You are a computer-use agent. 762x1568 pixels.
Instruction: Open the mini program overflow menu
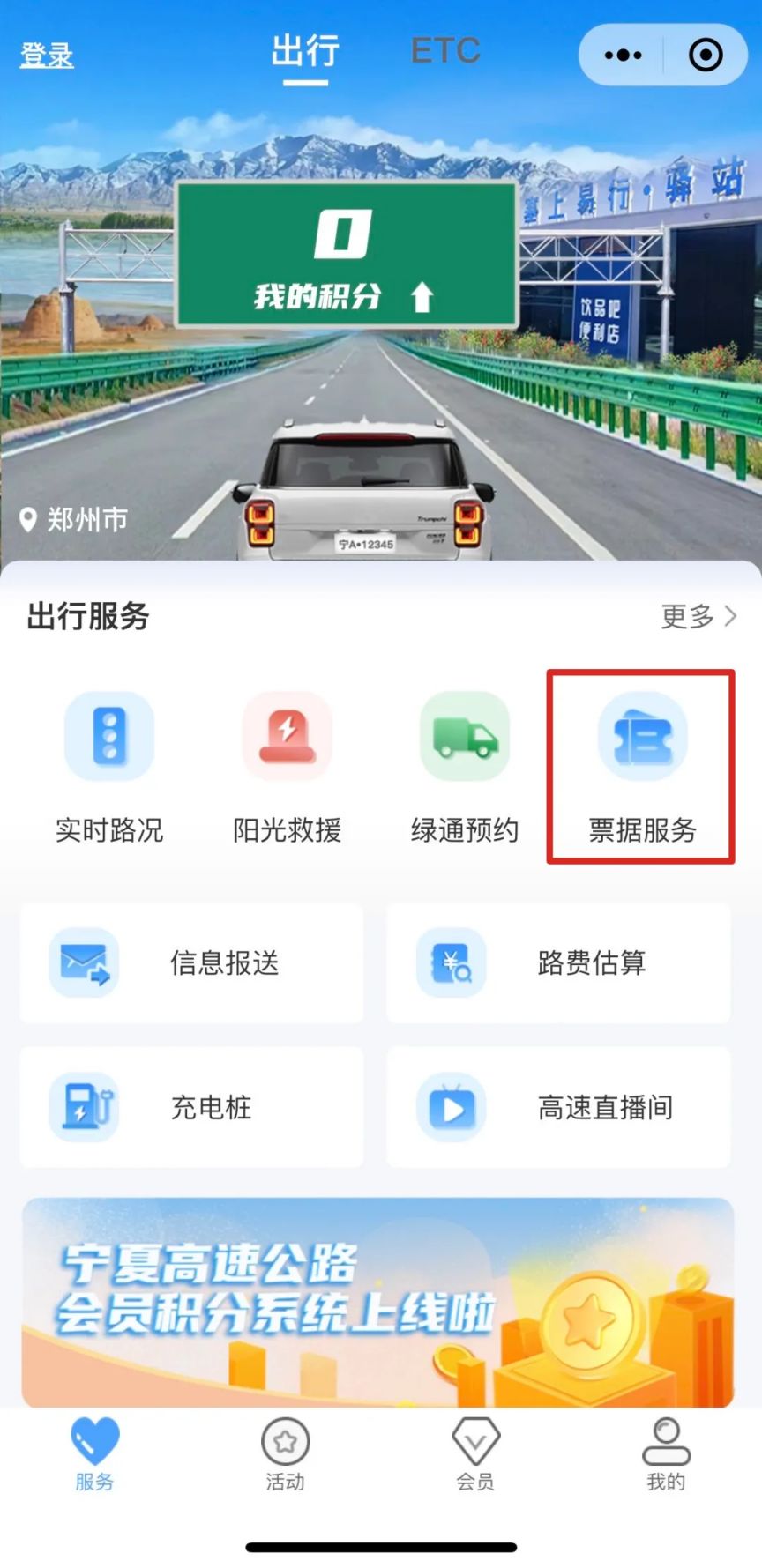tap(623, 56)
